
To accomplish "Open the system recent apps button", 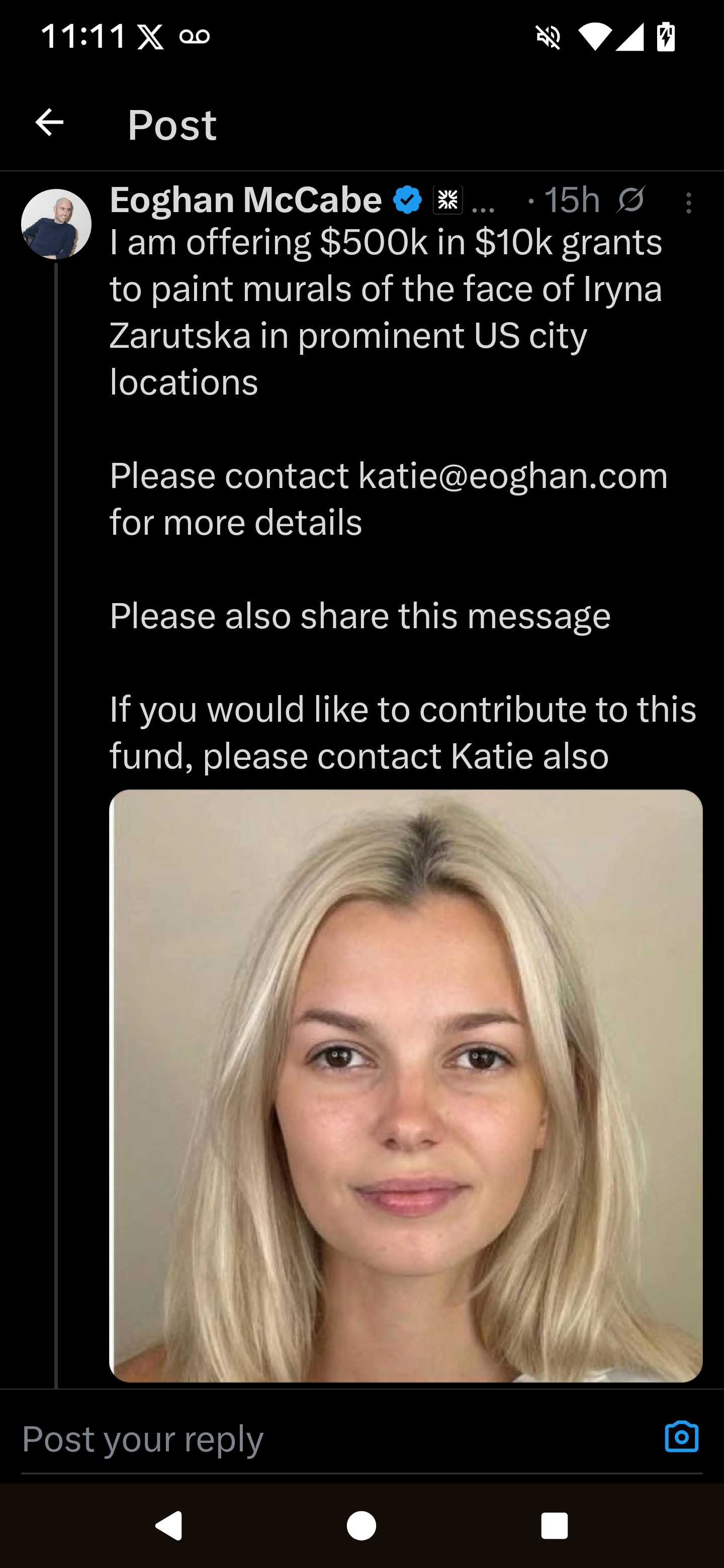I will point(554,1525).
